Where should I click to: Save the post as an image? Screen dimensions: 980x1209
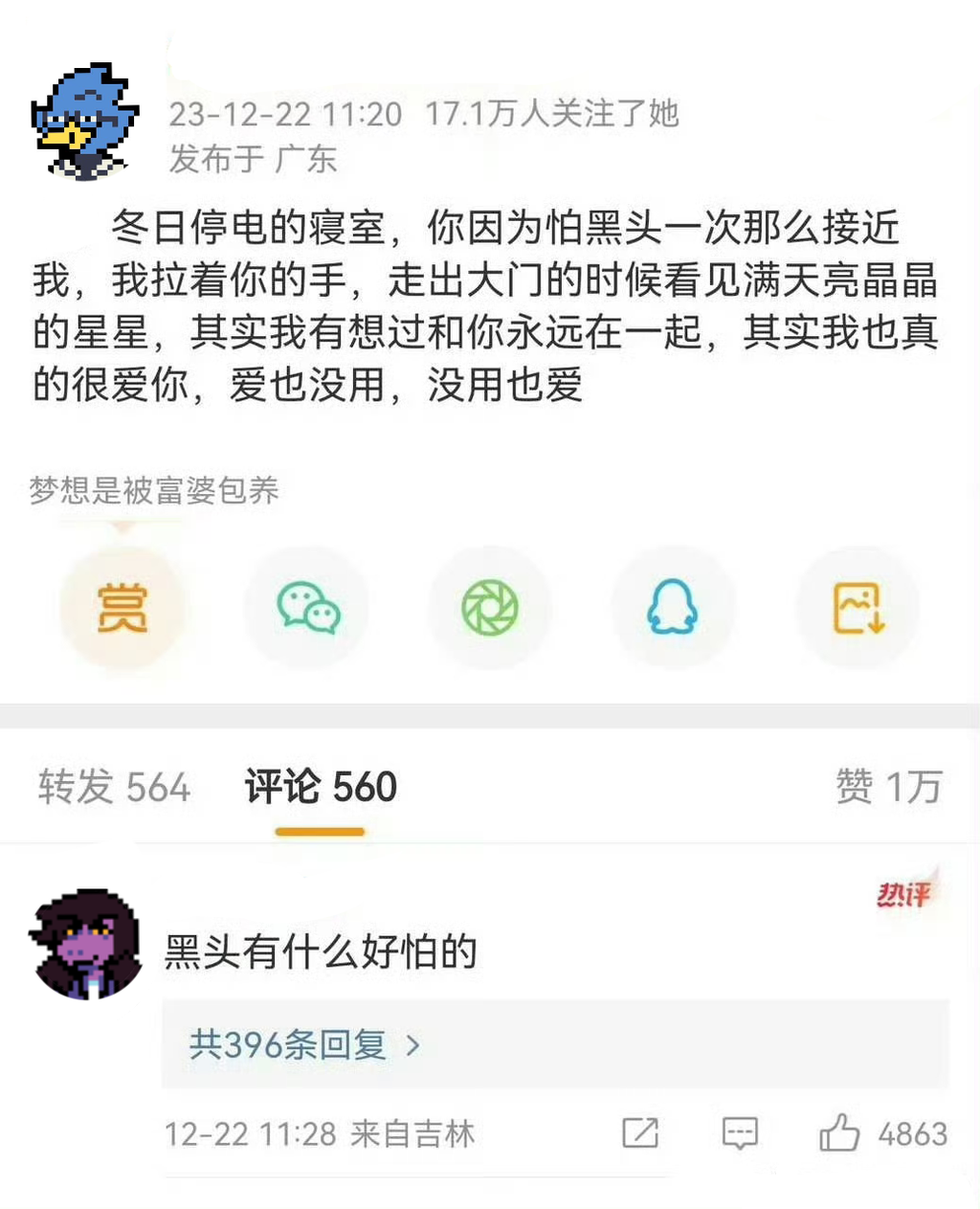tap(857, 607)
